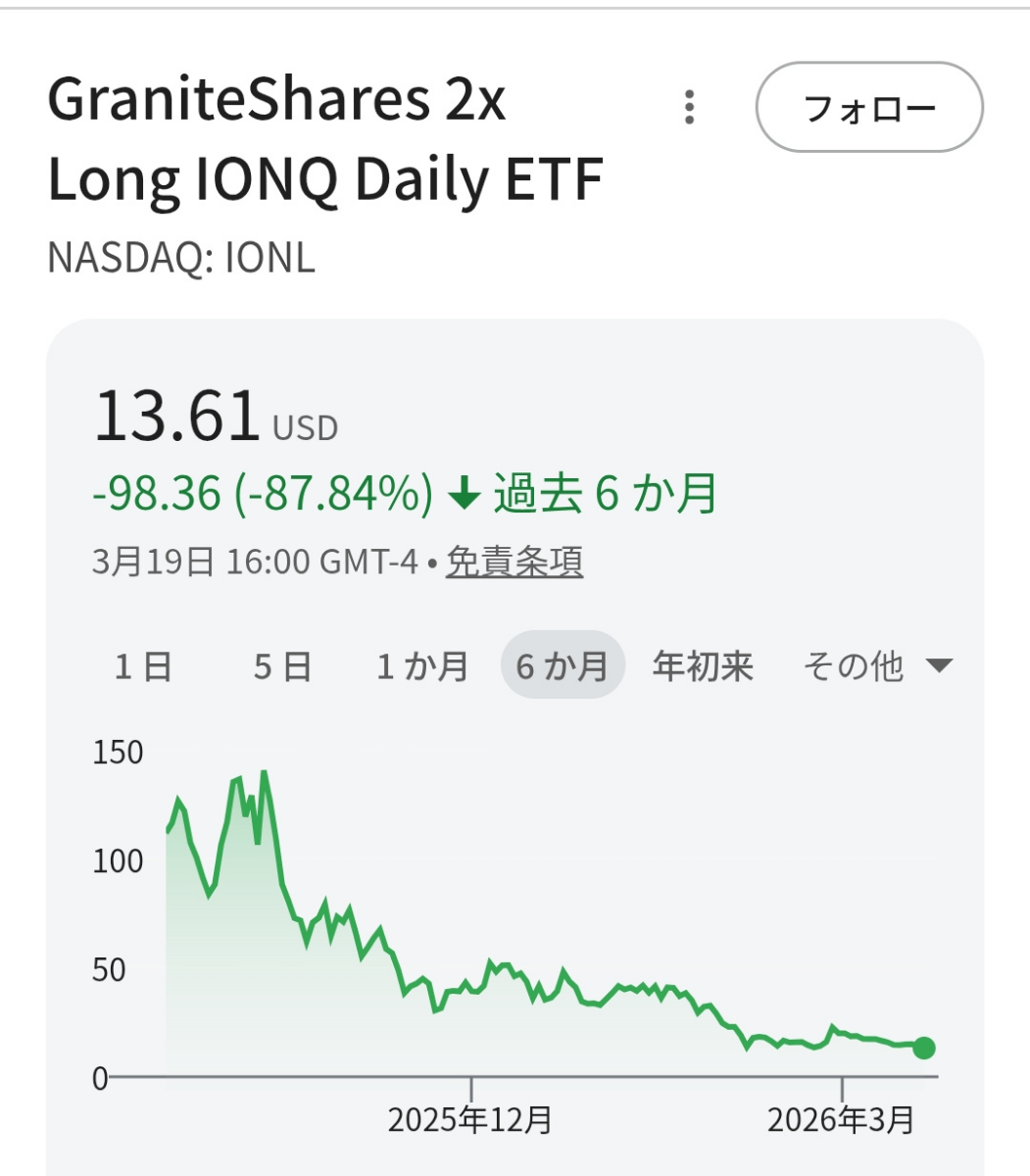
Task: Expand the その他 range dropdown
Action: 876,666
